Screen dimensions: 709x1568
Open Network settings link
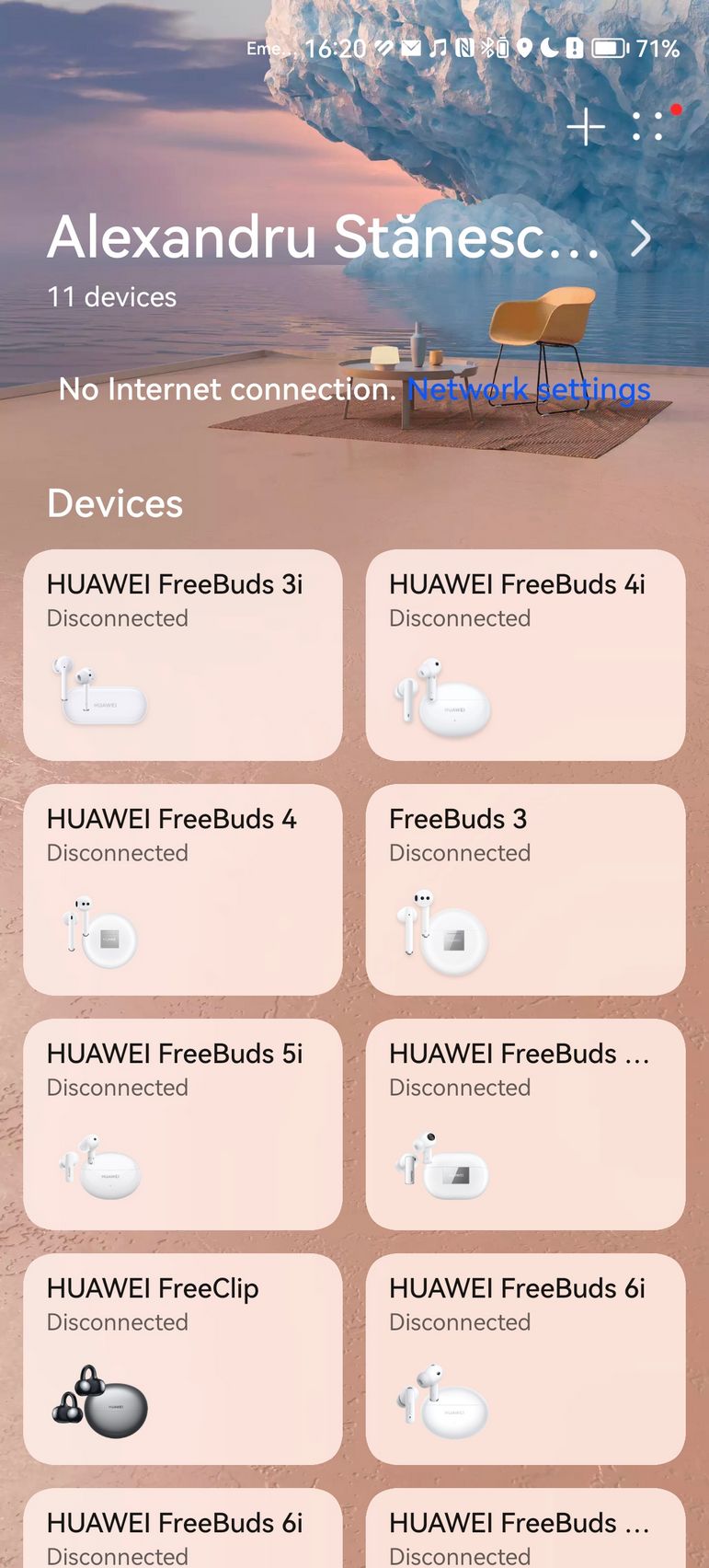pyautogui.click(x=529, y=389)
